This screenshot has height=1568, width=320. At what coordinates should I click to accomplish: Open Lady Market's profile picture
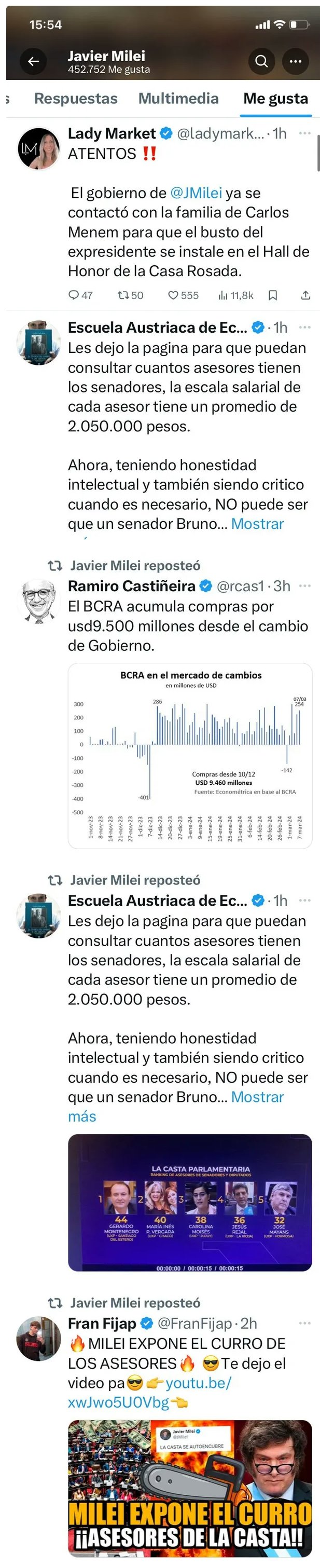click(x=38, y=148)
